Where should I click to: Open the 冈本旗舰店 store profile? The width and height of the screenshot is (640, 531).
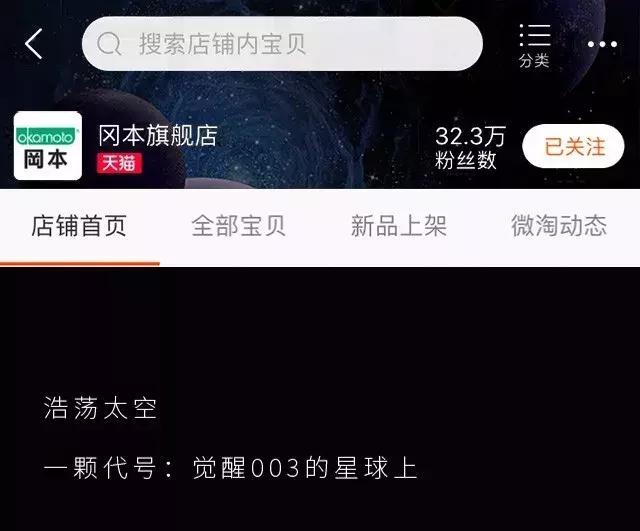[157, 135]
